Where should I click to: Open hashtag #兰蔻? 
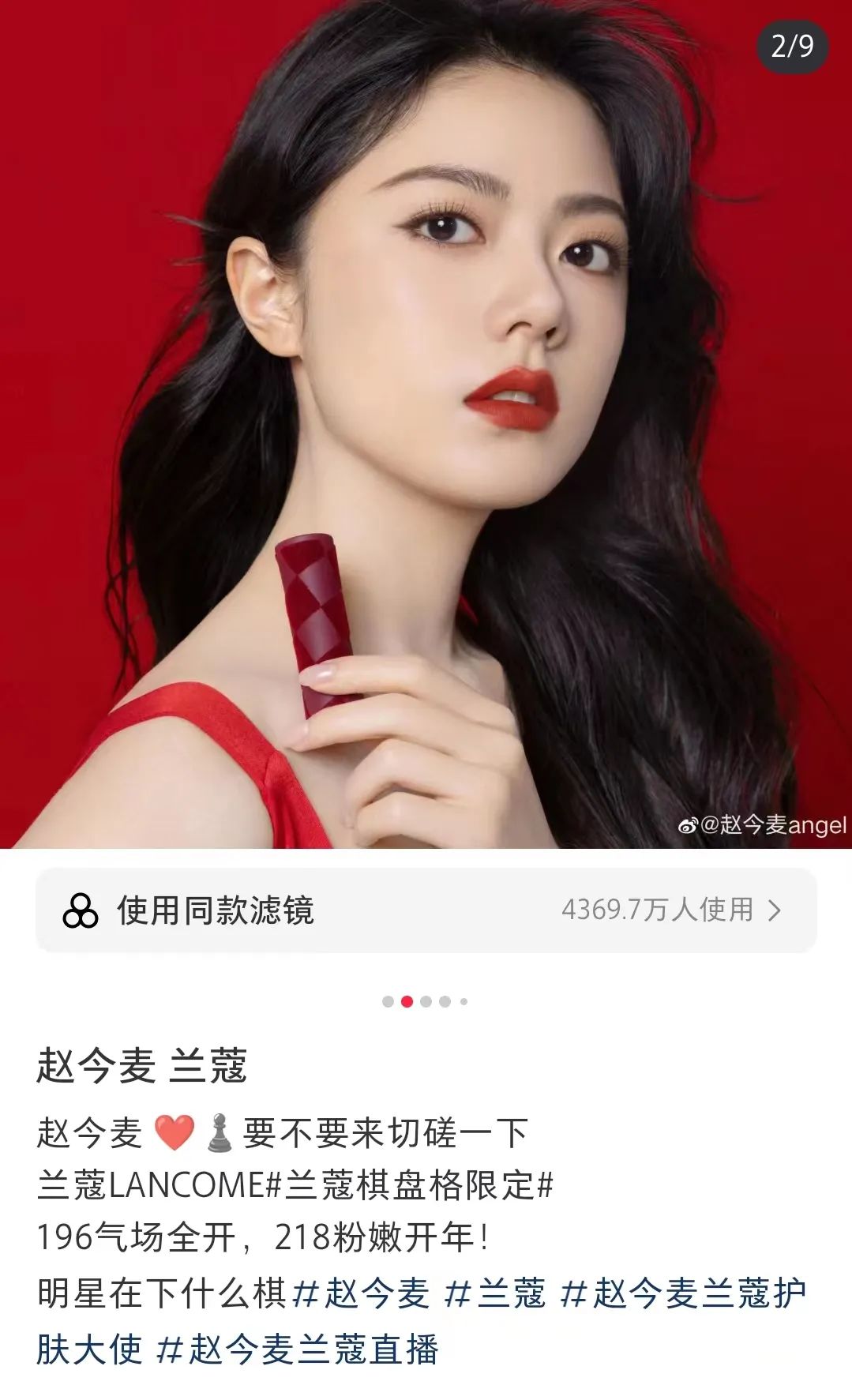pos(495,1293)
